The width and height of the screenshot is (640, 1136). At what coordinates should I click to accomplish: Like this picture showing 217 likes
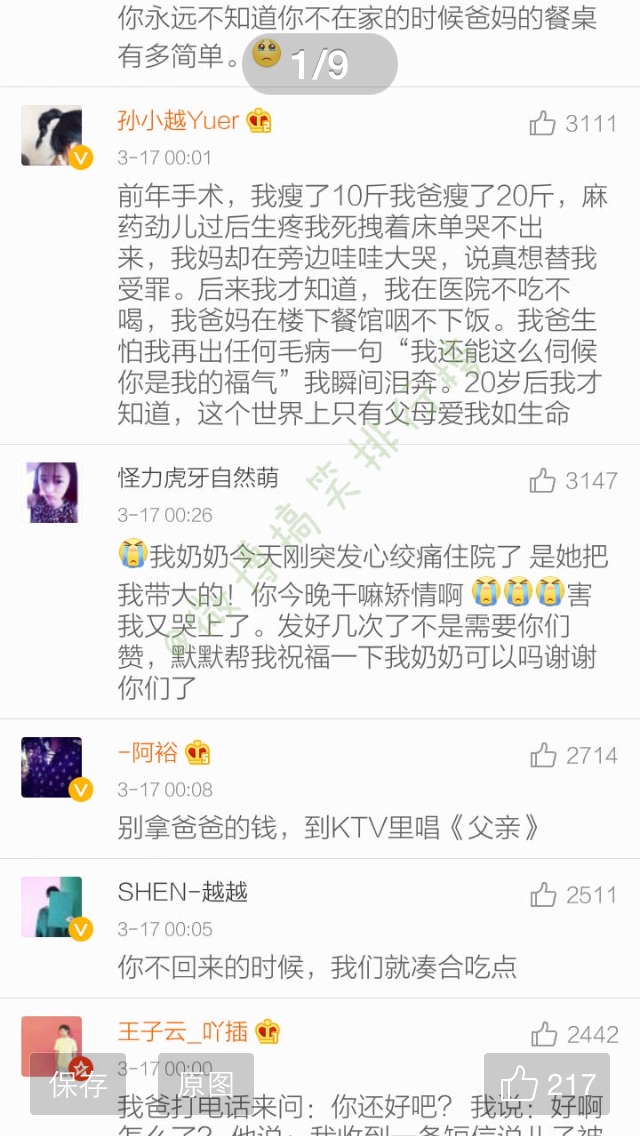[x=547, y=1085]
